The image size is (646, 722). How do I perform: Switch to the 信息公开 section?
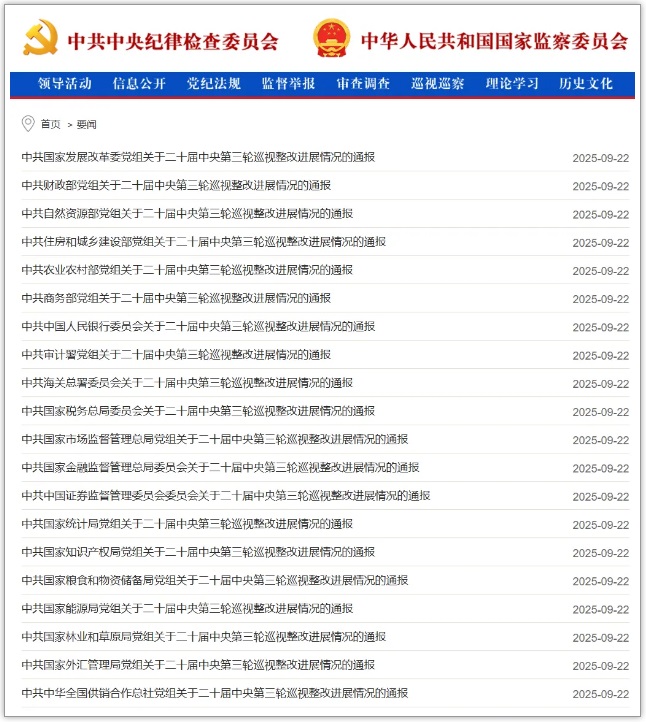tap(139, 84)
